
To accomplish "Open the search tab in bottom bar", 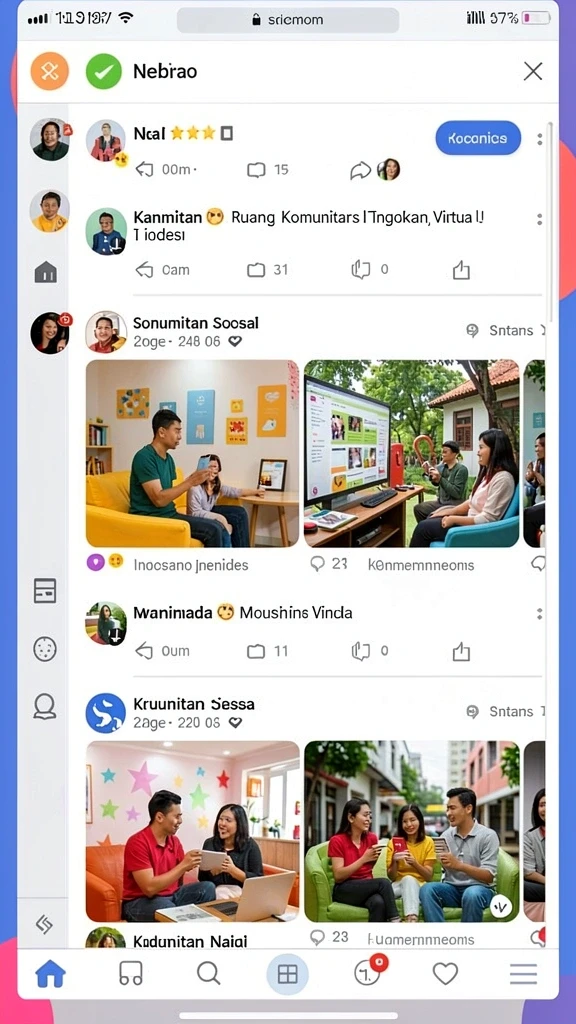I will coord(208,974).
